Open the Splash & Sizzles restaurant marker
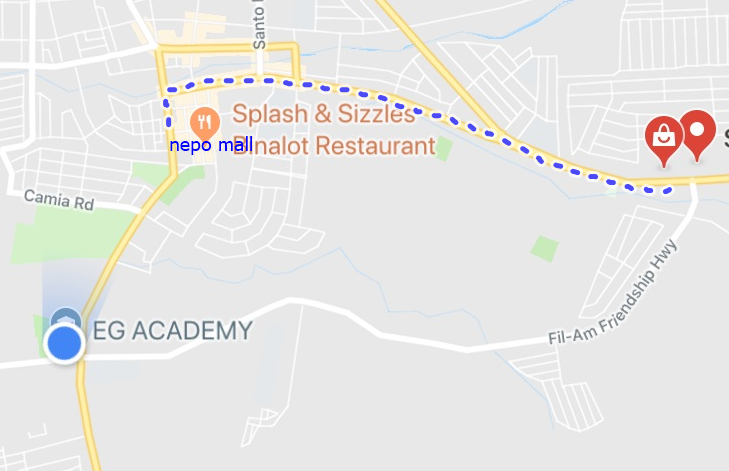The height and width of the screenshot is (471, 729). click(x=204, y=124)
